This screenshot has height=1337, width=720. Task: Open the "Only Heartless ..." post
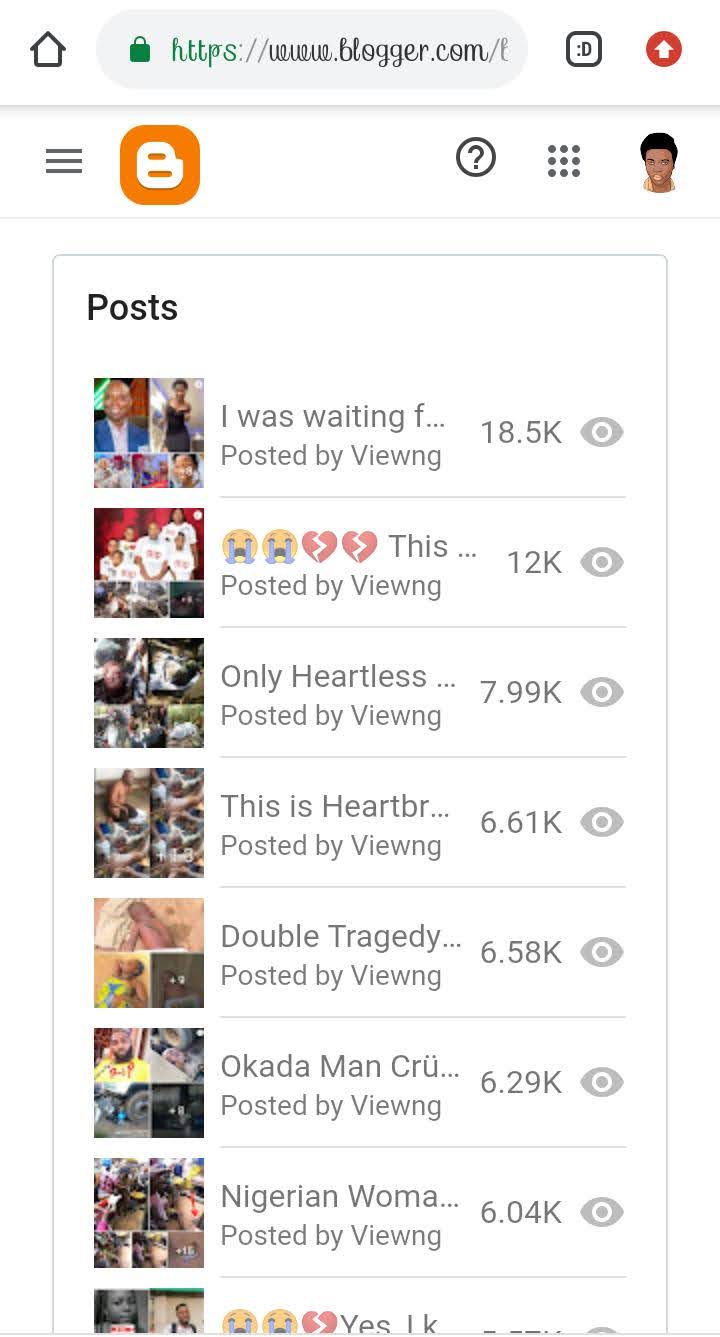pyautogui.click(x=337, y=678)
